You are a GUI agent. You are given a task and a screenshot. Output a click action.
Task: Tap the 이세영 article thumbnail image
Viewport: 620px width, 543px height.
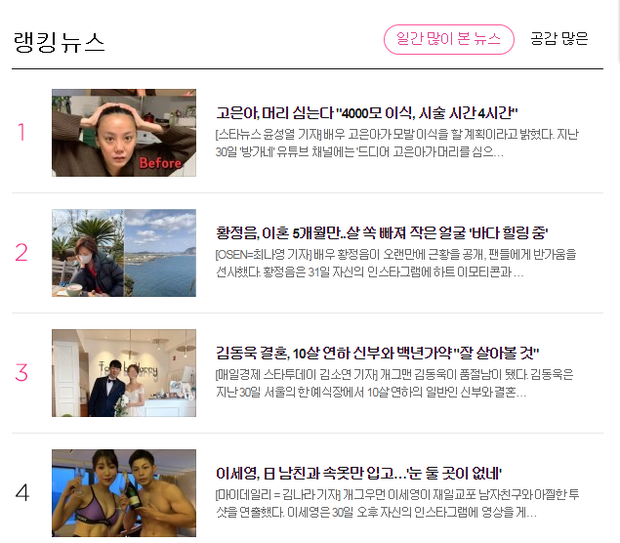click(x=124, y=493)
